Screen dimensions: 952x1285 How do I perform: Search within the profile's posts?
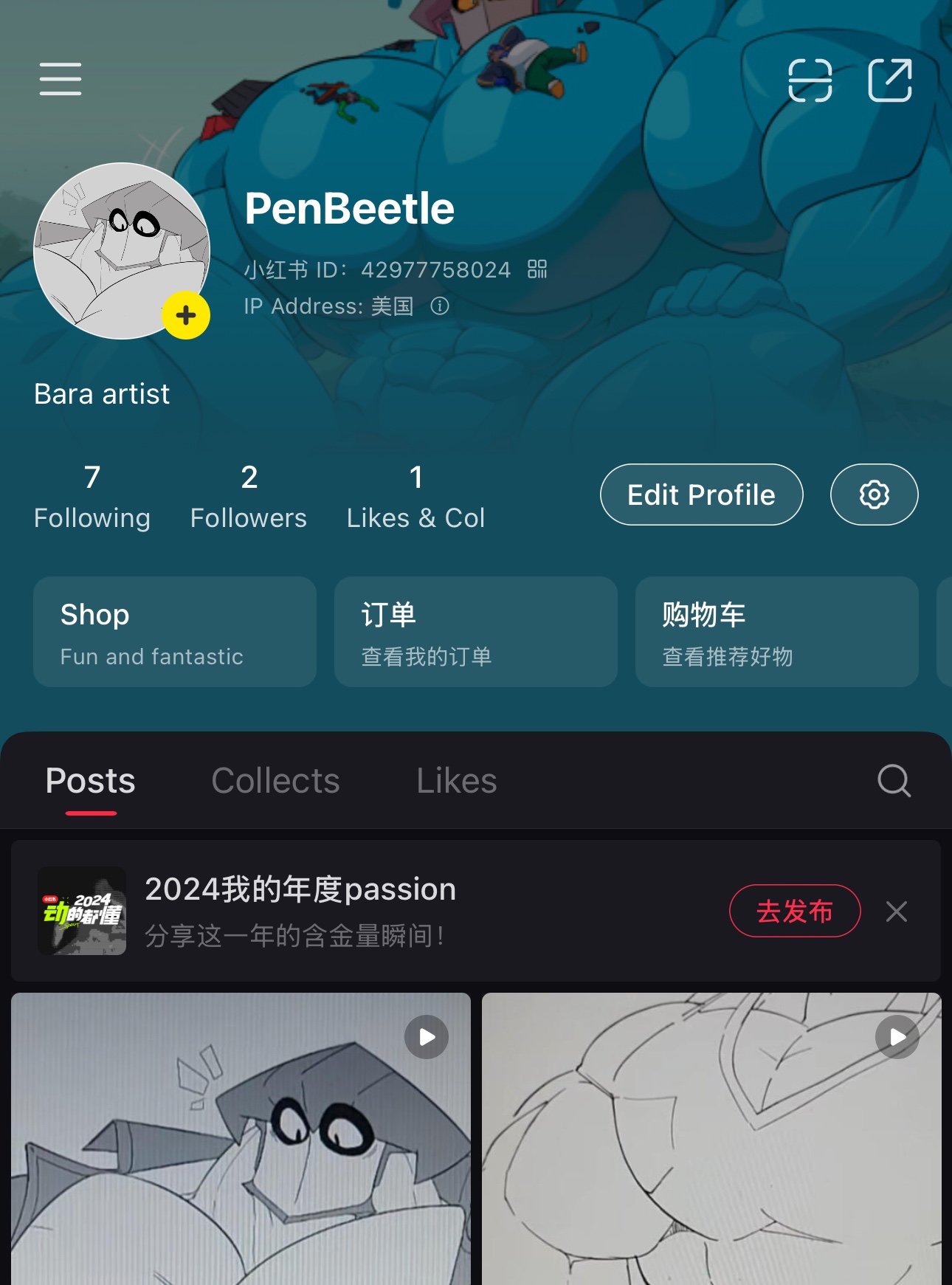click(x=894, y=781)
